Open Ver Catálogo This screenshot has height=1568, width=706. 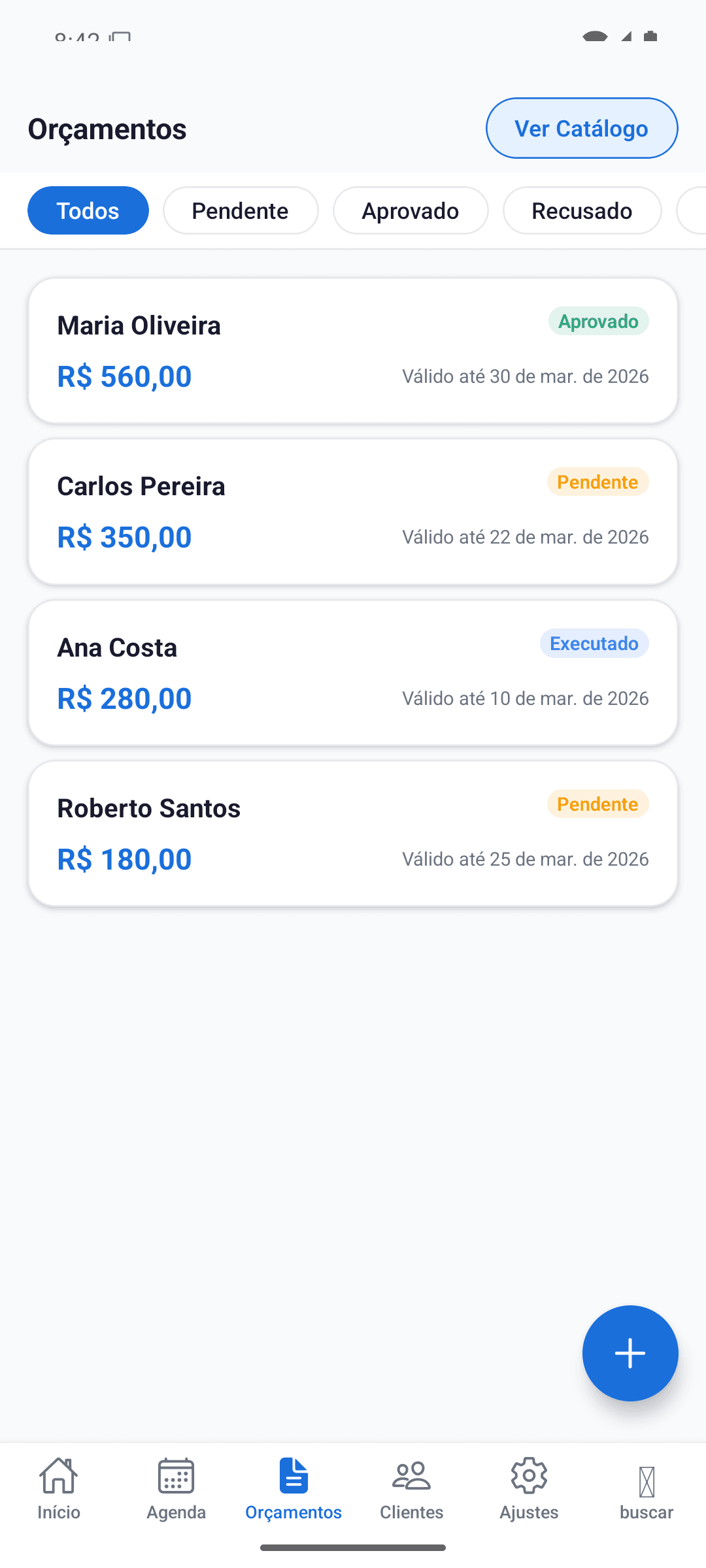[x=581, y=128]
